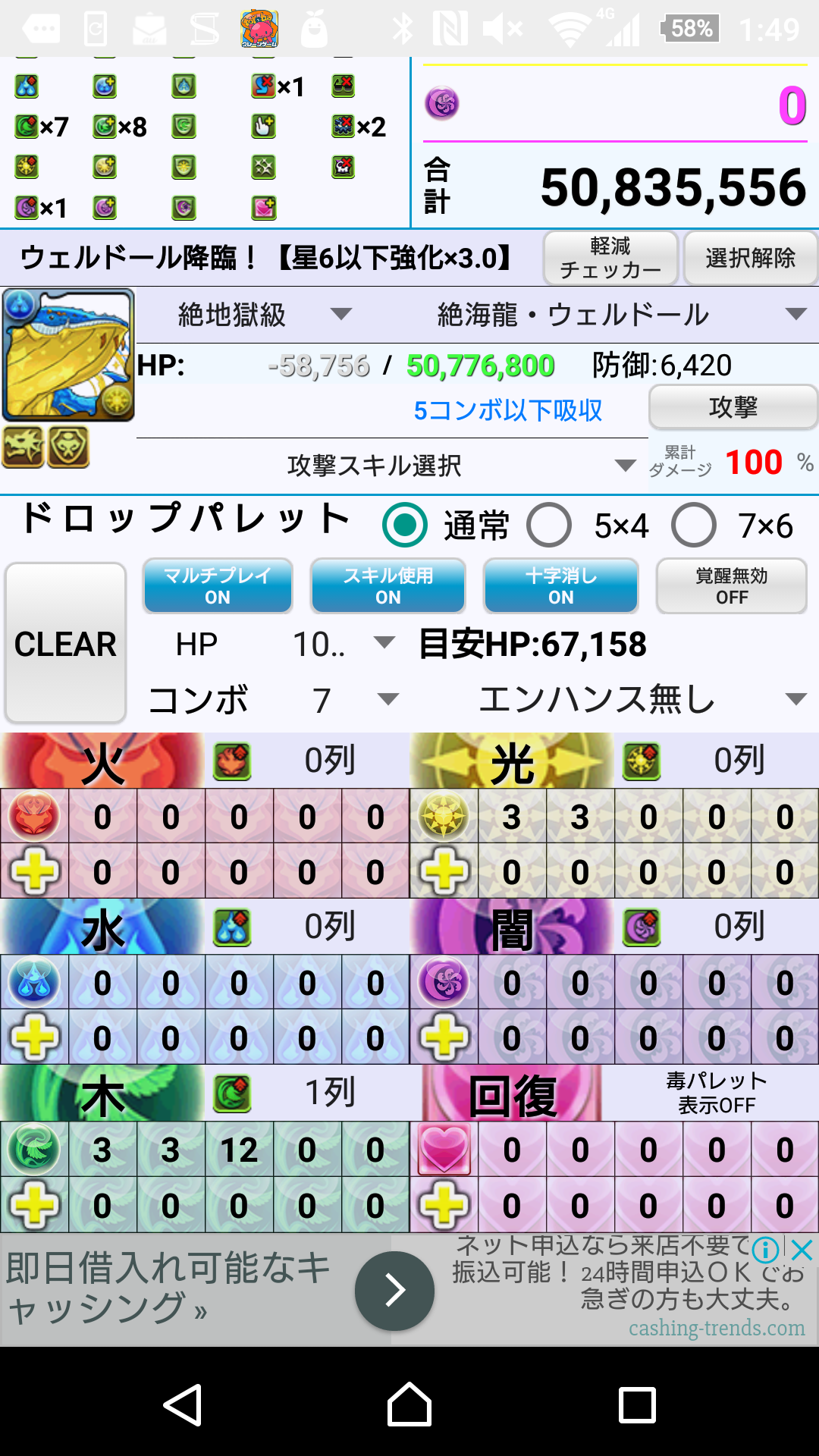
Task: Tap the CLEAR button
Action: click(x=65, y=643)
